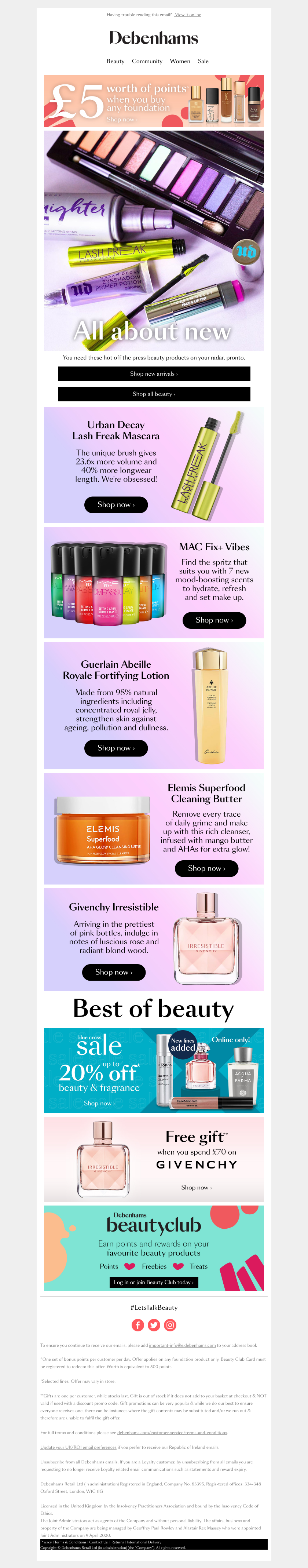Go to the Beauty section
308x1568 pixels.
115,62
